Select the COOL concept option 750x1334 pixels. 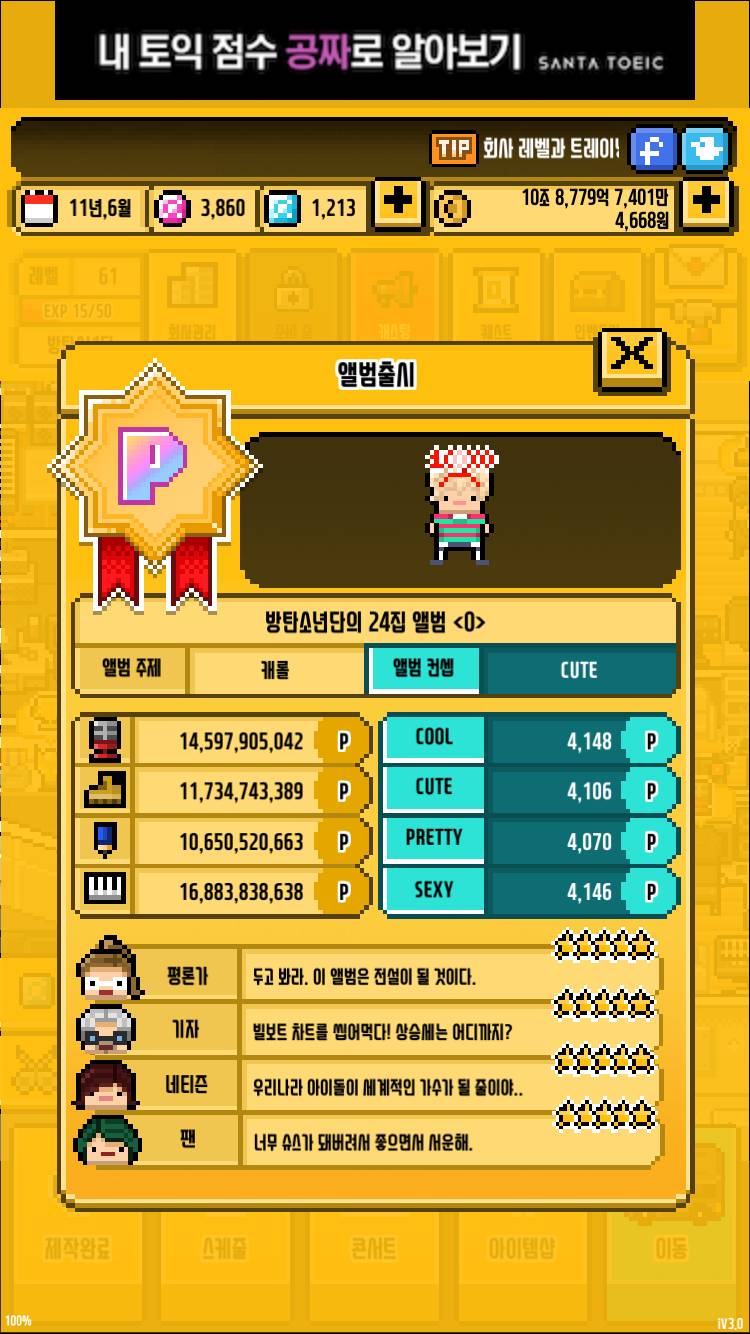(434, 737)
